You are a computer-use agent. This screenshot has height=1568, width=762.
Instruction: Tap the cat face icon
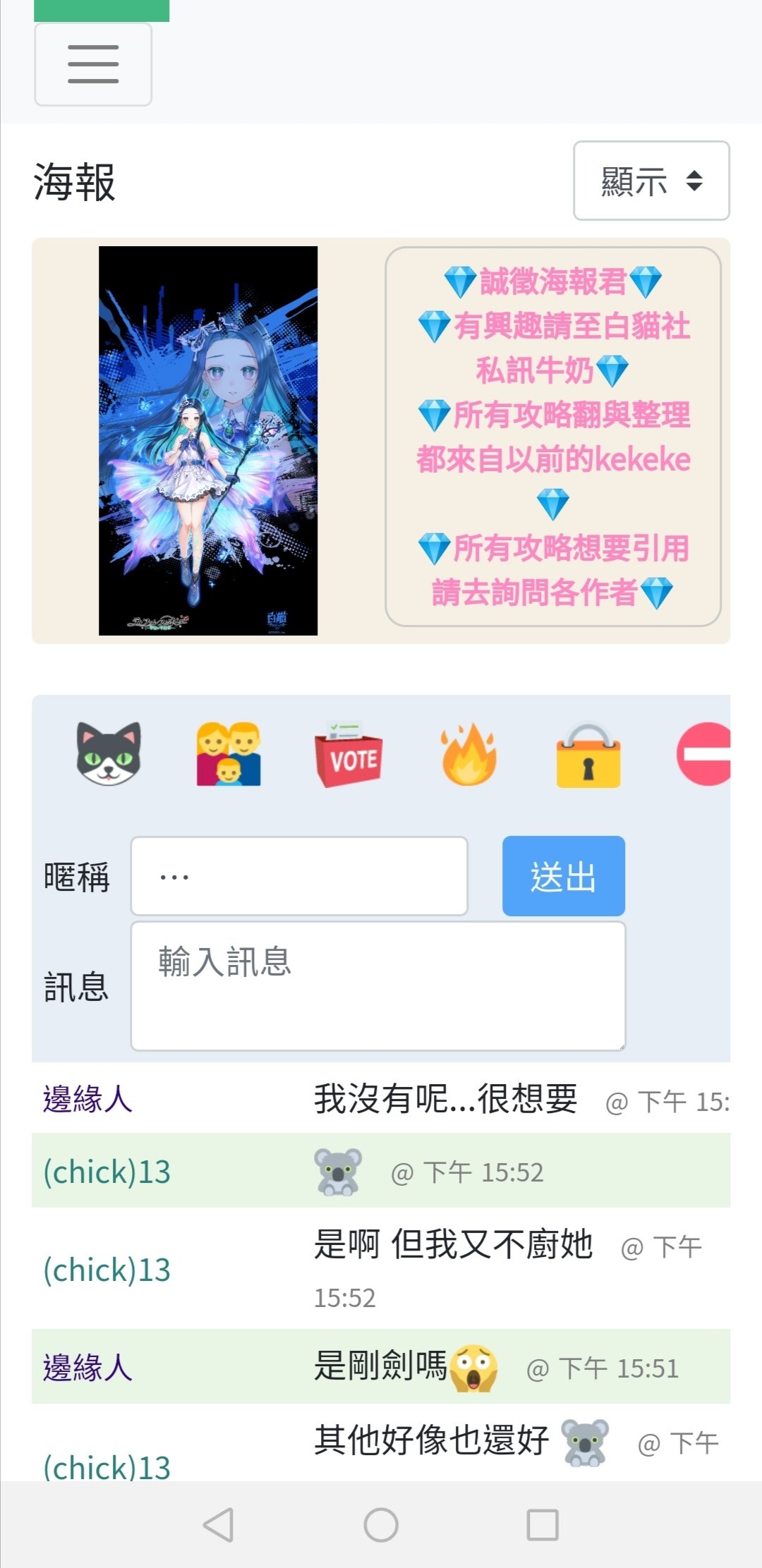109,754
